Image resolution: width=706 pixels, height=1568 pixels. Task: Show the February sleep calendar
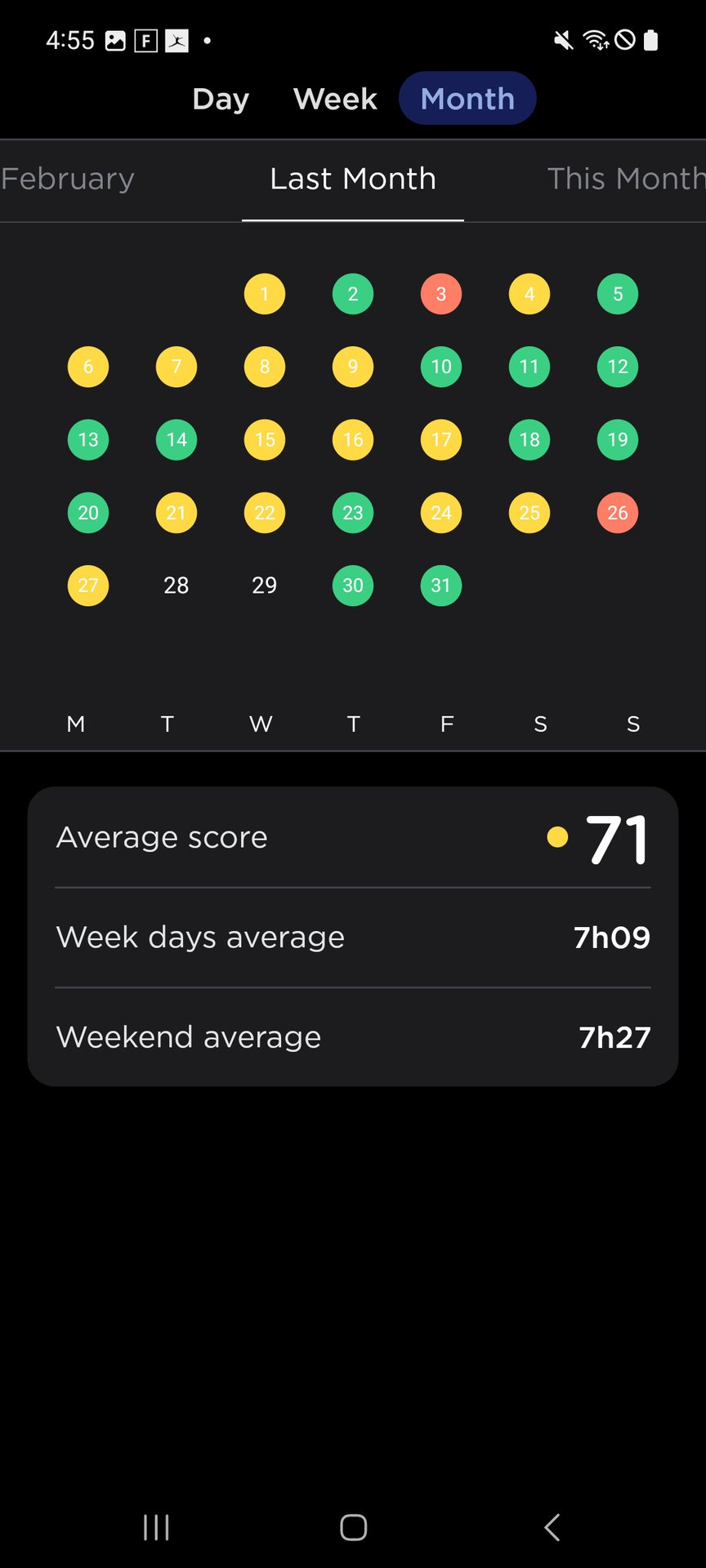68,179
